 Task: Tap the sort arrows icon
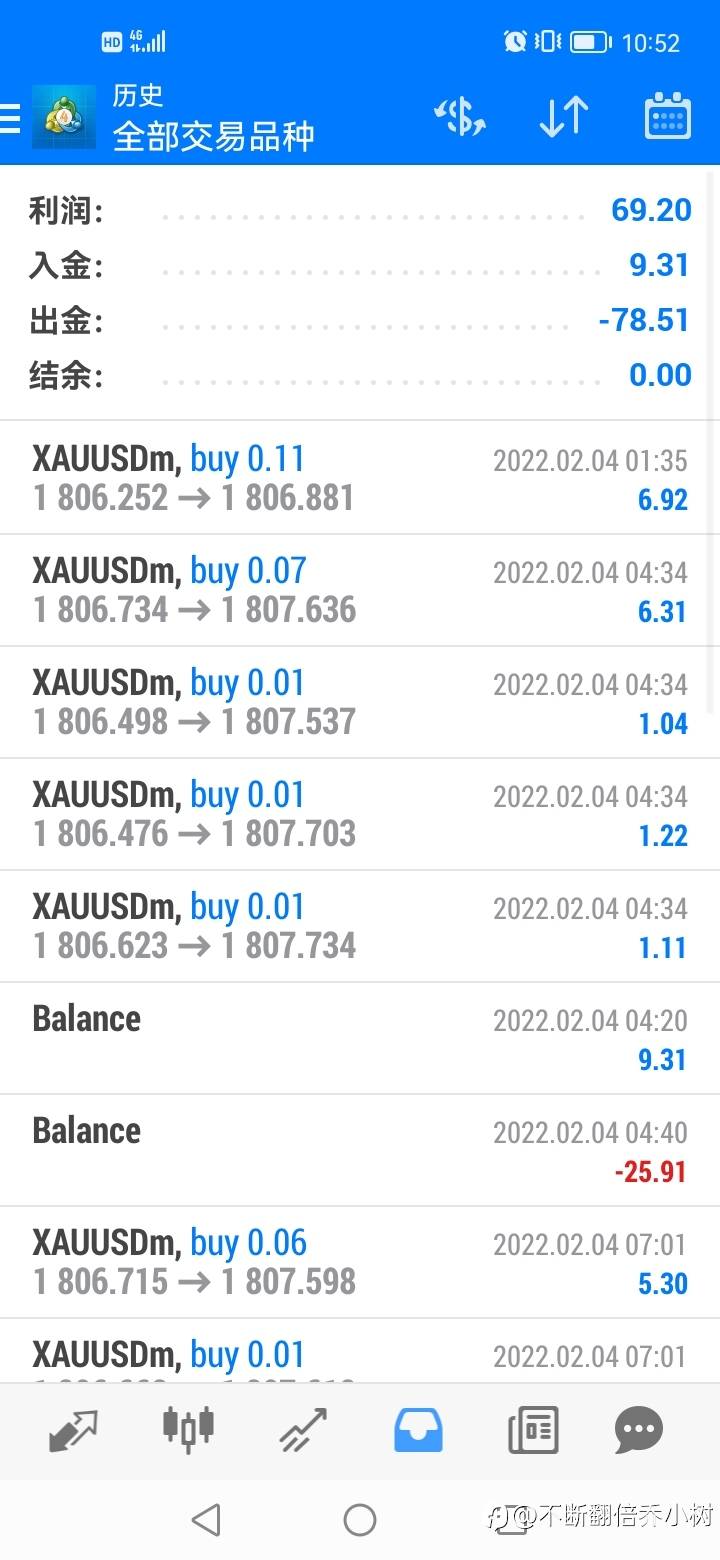click(x=563, y=118)
